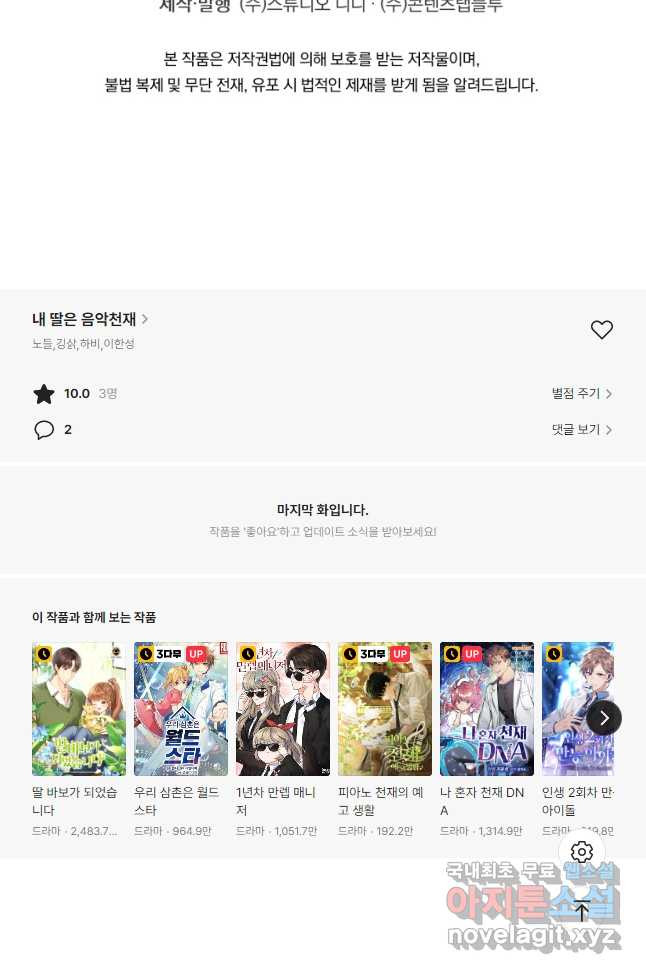Jump back to top with the up arrow
This screenshot has width=646, height=974.
pos(582,911)
